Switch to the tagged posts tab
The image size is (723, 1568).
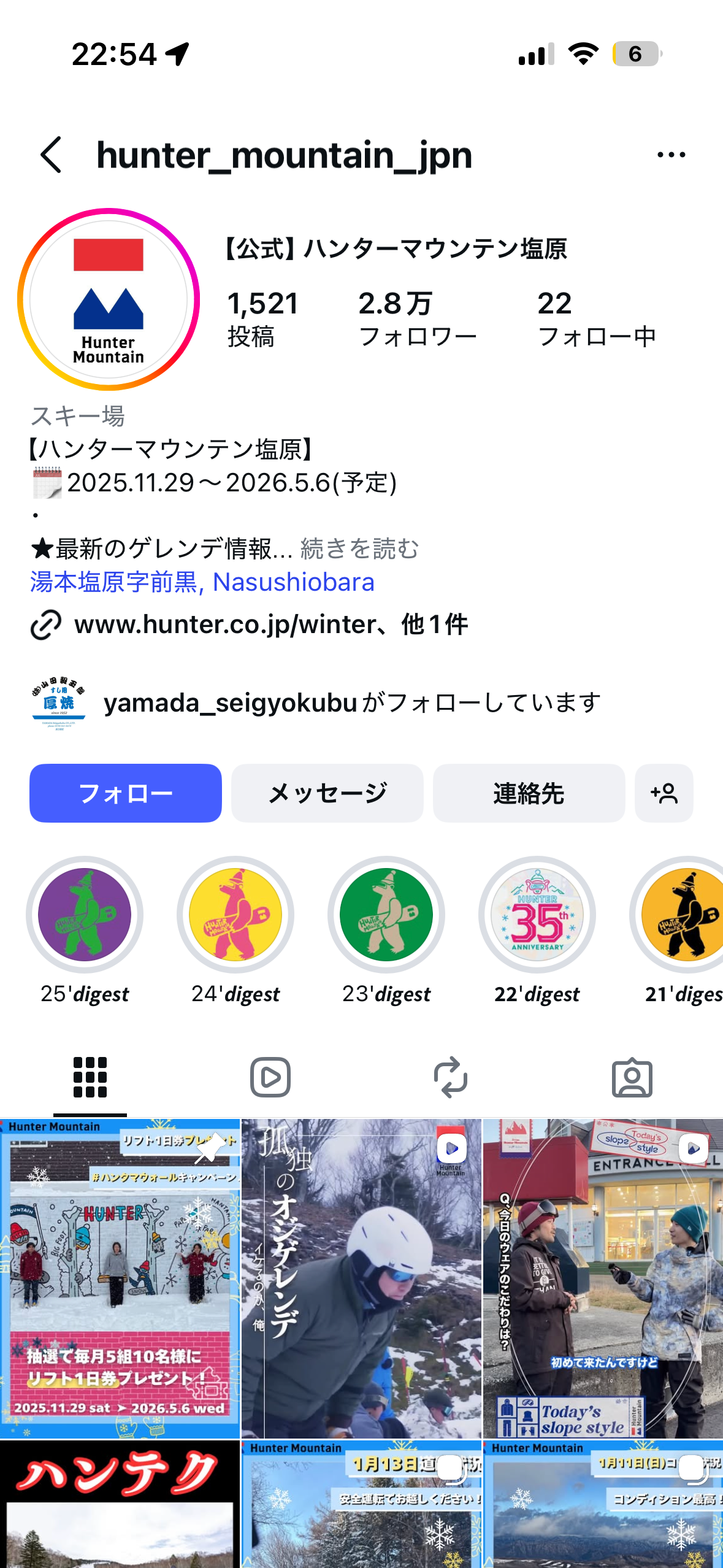632,1077
